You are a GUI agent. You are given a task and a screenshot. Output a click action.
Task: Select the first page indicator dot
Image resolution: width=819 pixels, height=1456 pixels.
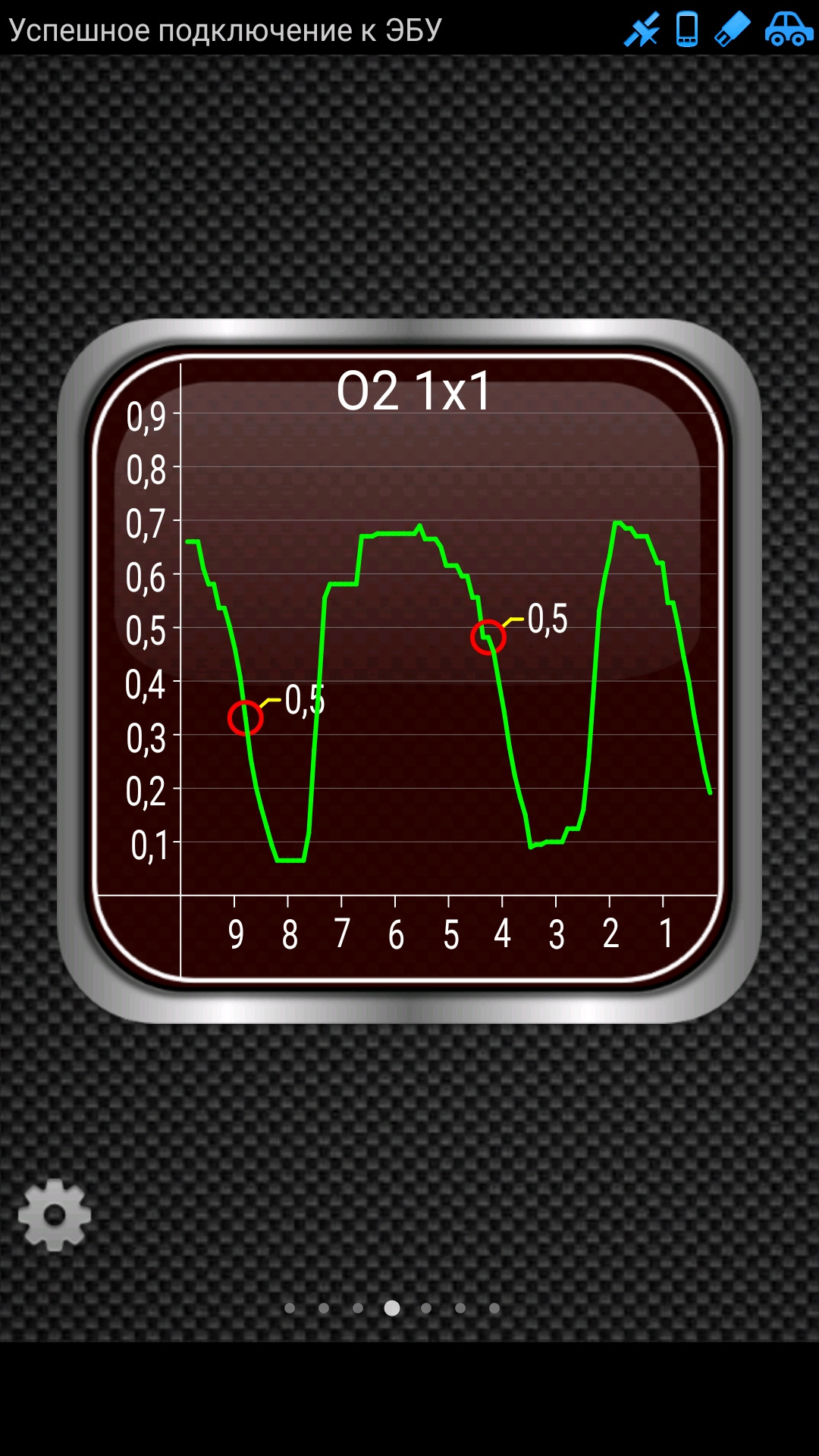point(290,1308)
